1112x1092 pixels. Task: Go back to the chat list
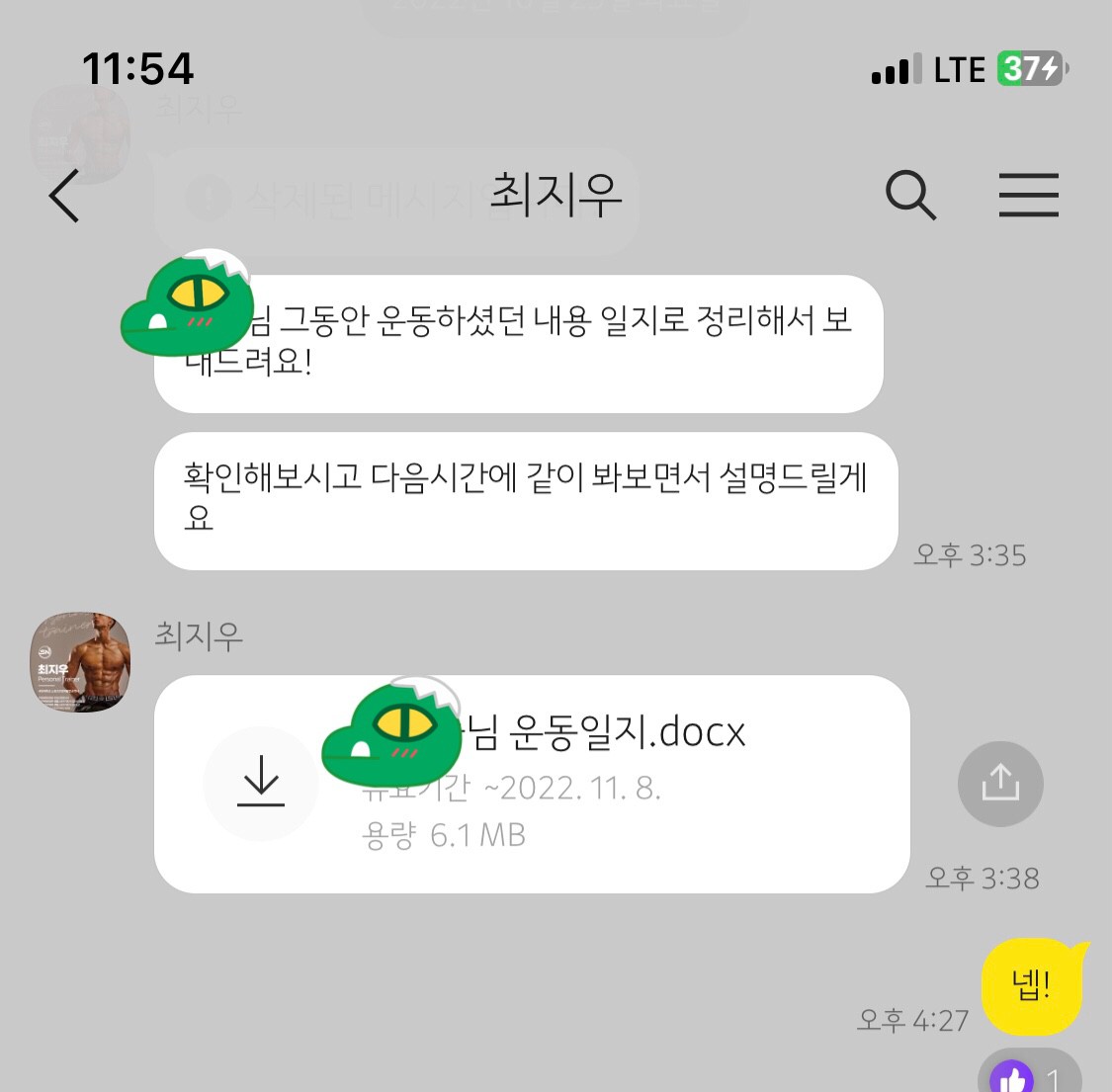[64, 196]
